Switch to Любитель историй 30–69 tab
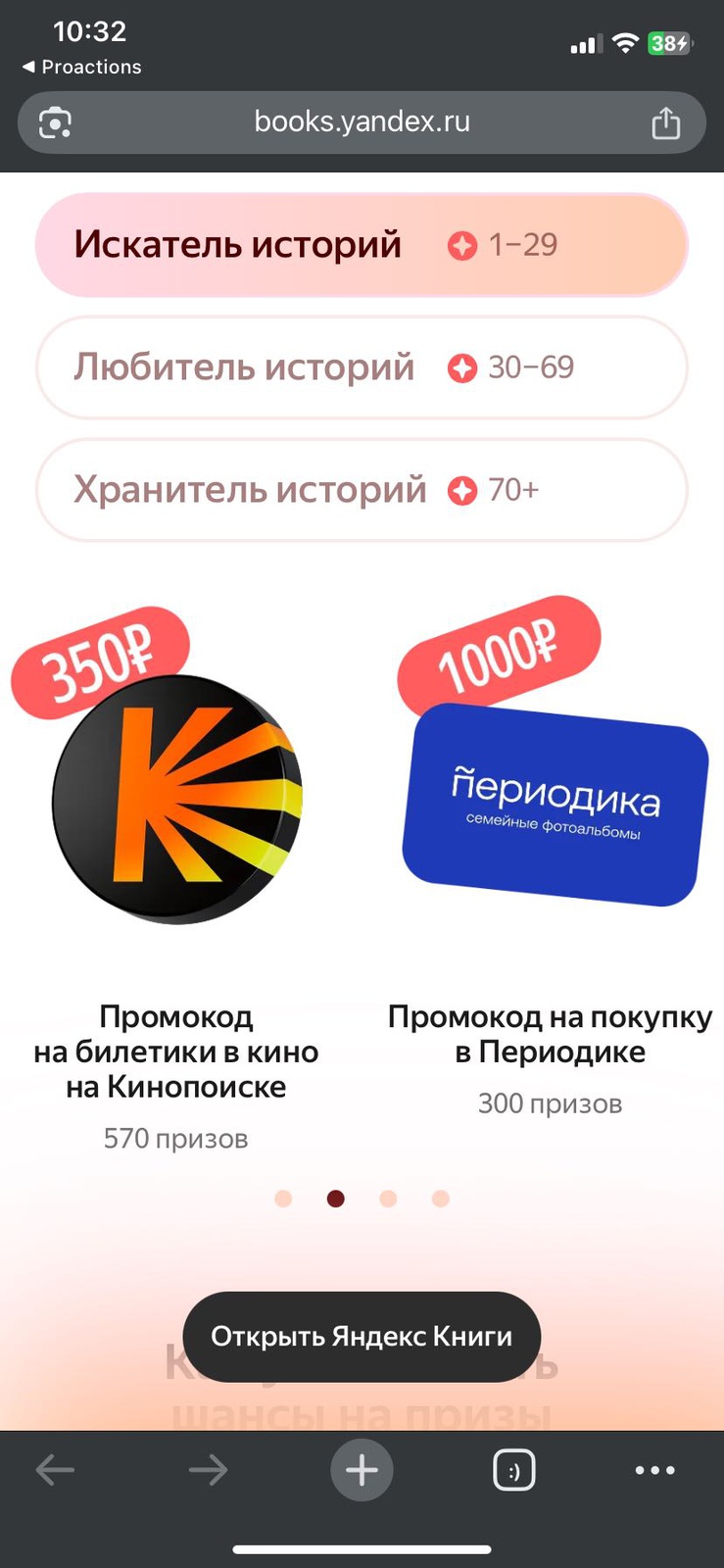This screenshot has width=724, height=1568. point(362,367)
